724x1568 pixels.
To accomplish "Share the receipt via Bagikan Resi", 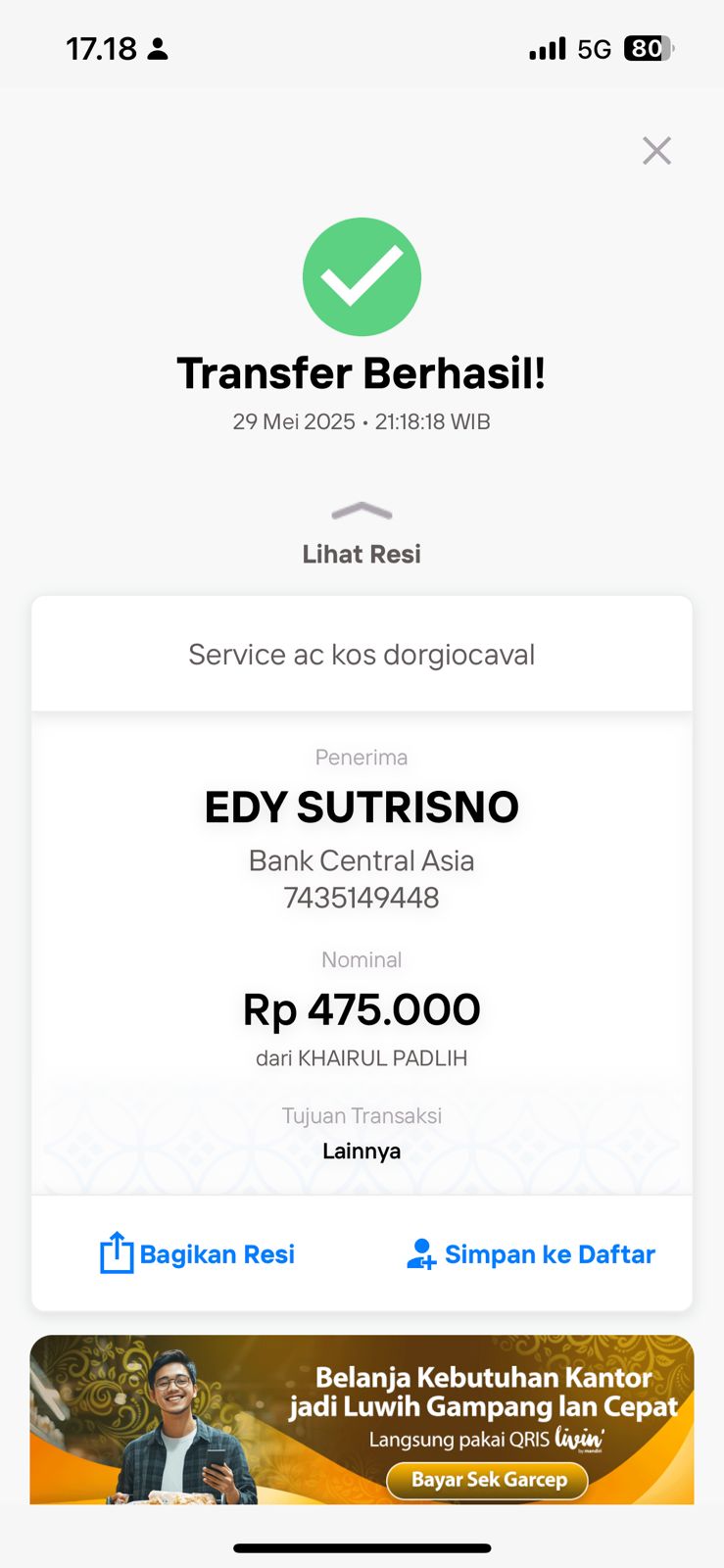I will point(197,1254).
